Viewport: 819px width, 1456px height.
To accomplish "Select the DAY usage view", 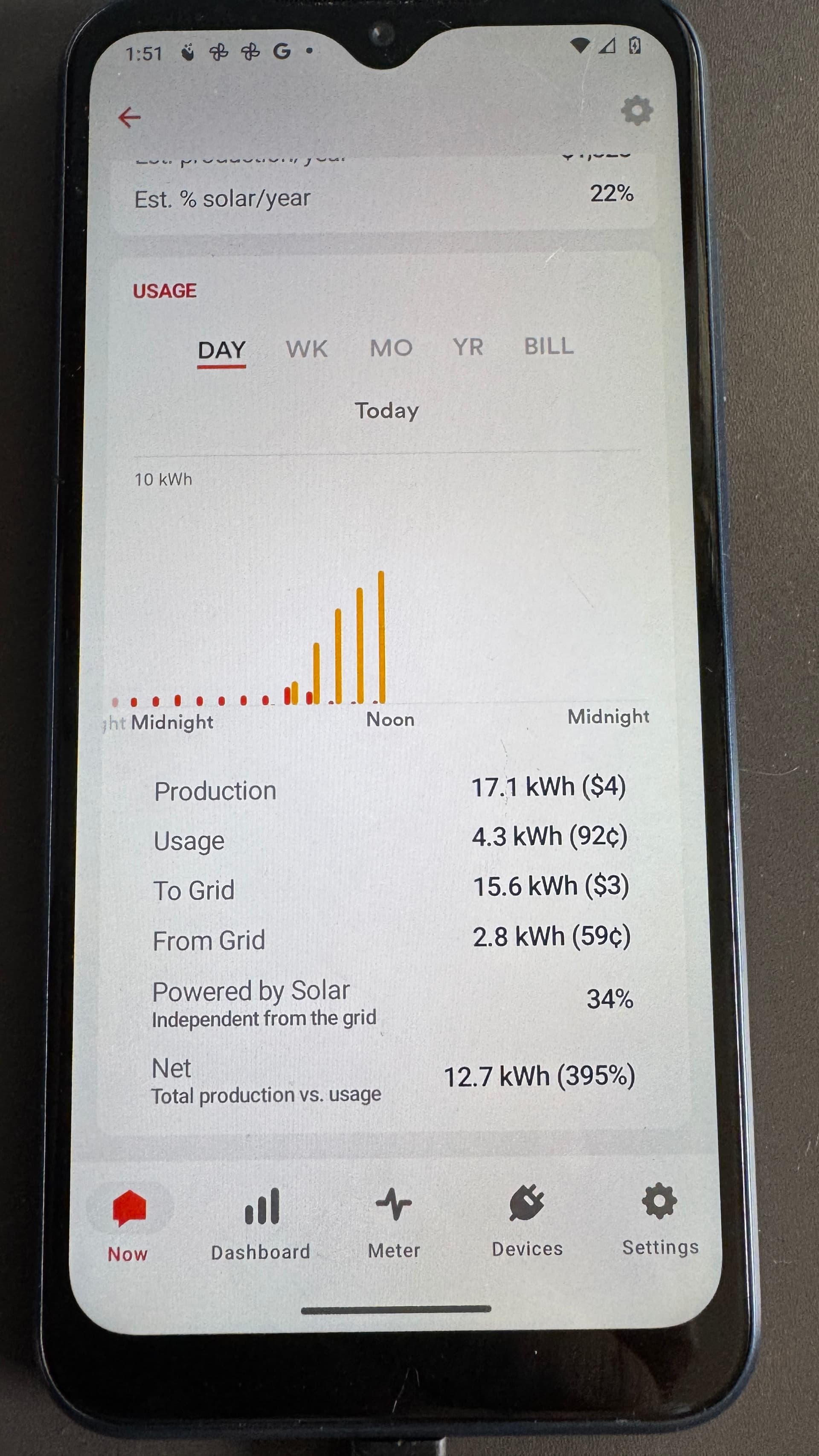I will click(x=221, y=350).
